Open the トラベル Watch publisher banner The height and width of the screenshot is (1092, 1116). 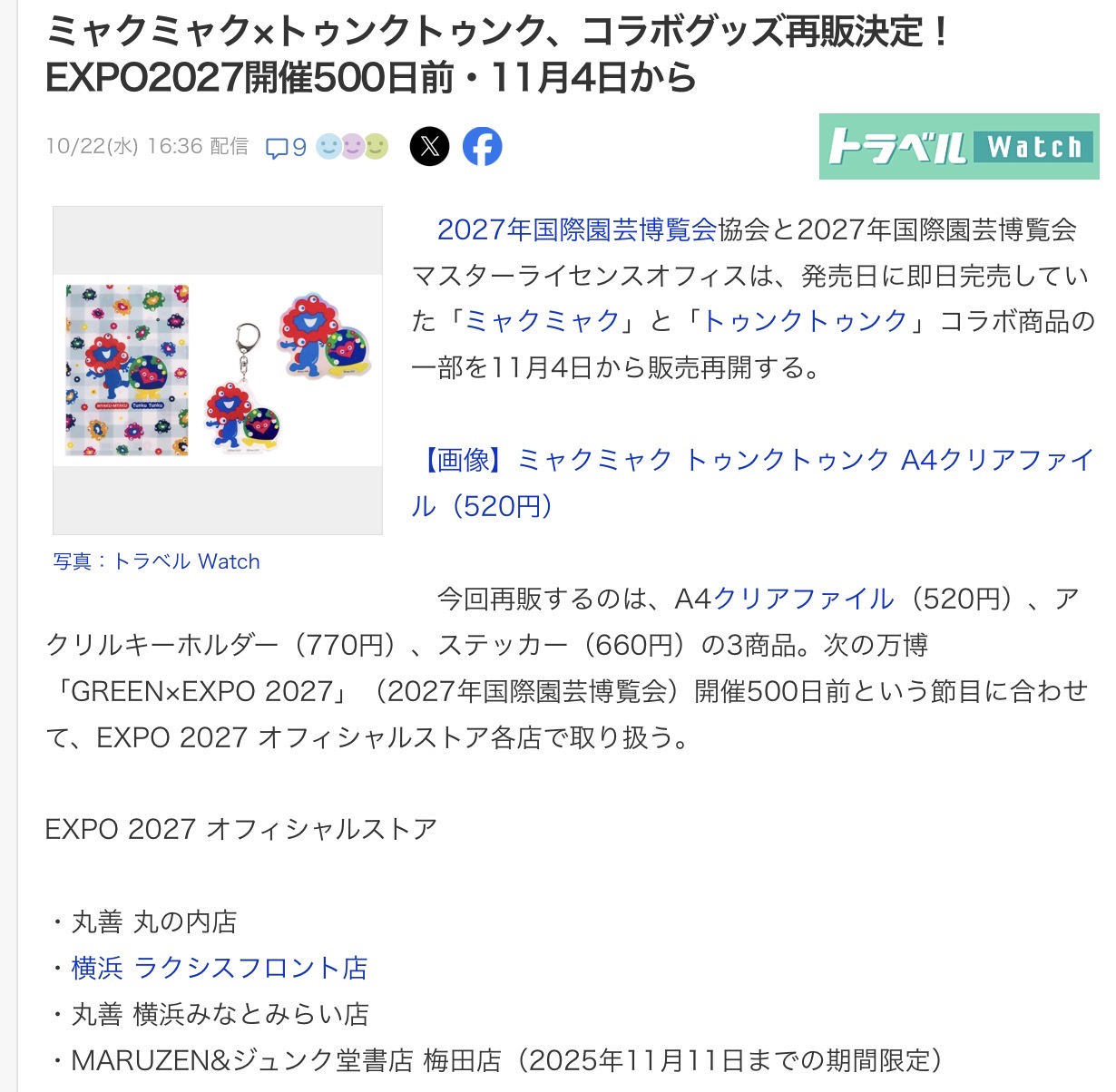click(958, 146)
